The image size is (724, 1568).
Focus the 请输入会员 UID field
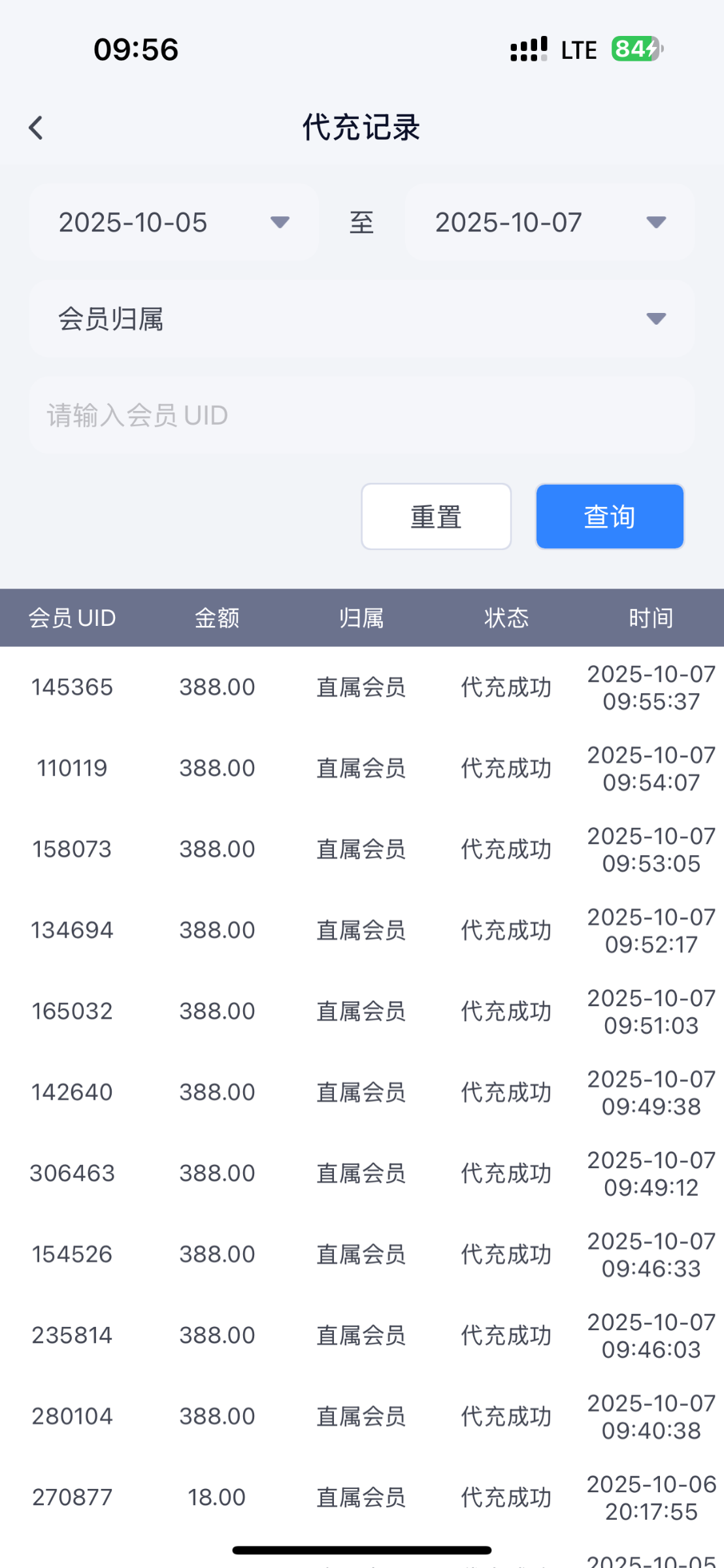pyautogui.click(x=361, y=416)
